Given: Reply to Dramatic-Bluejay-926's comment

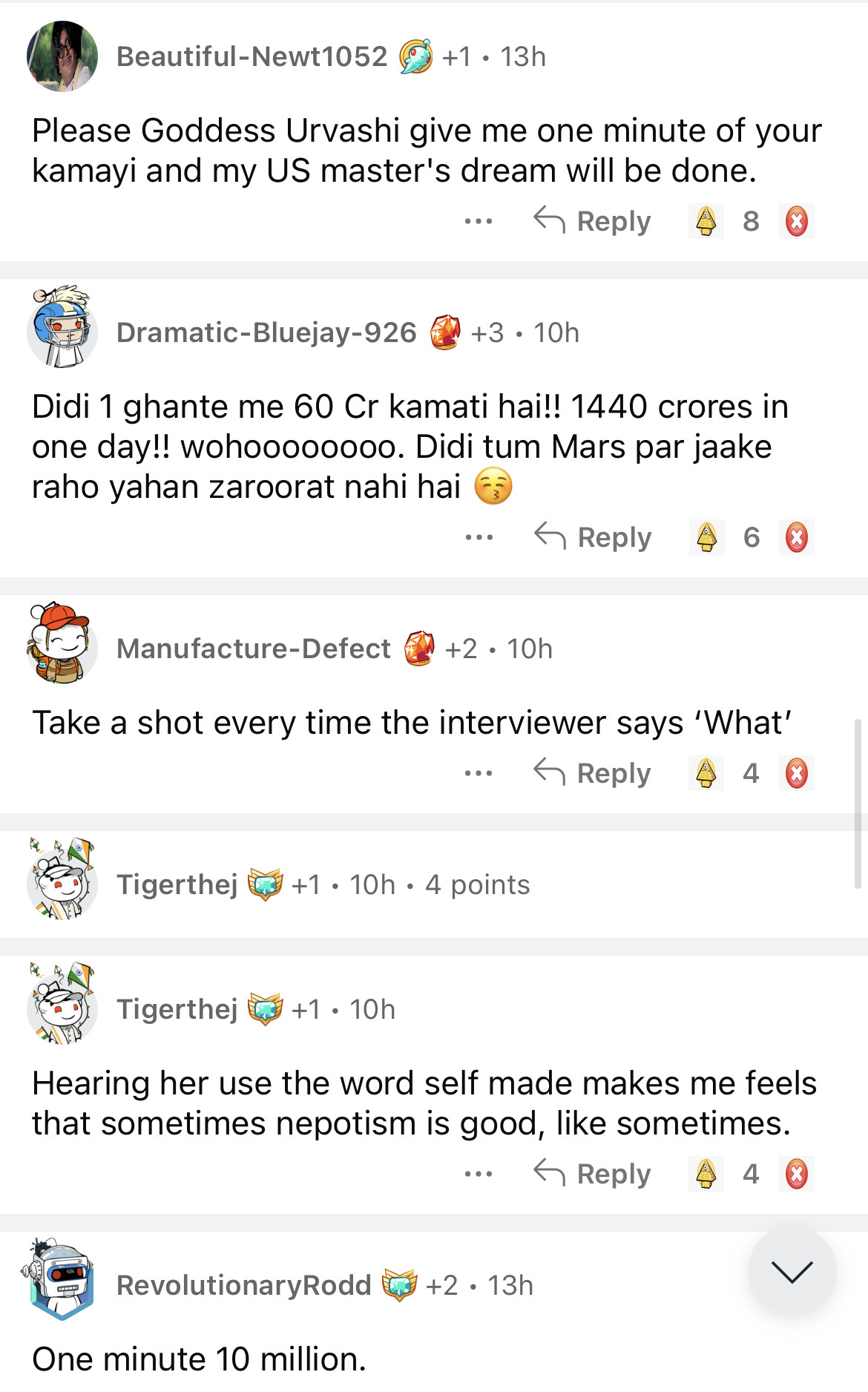Looking at the screenshot, I should (x=592, y=537).
